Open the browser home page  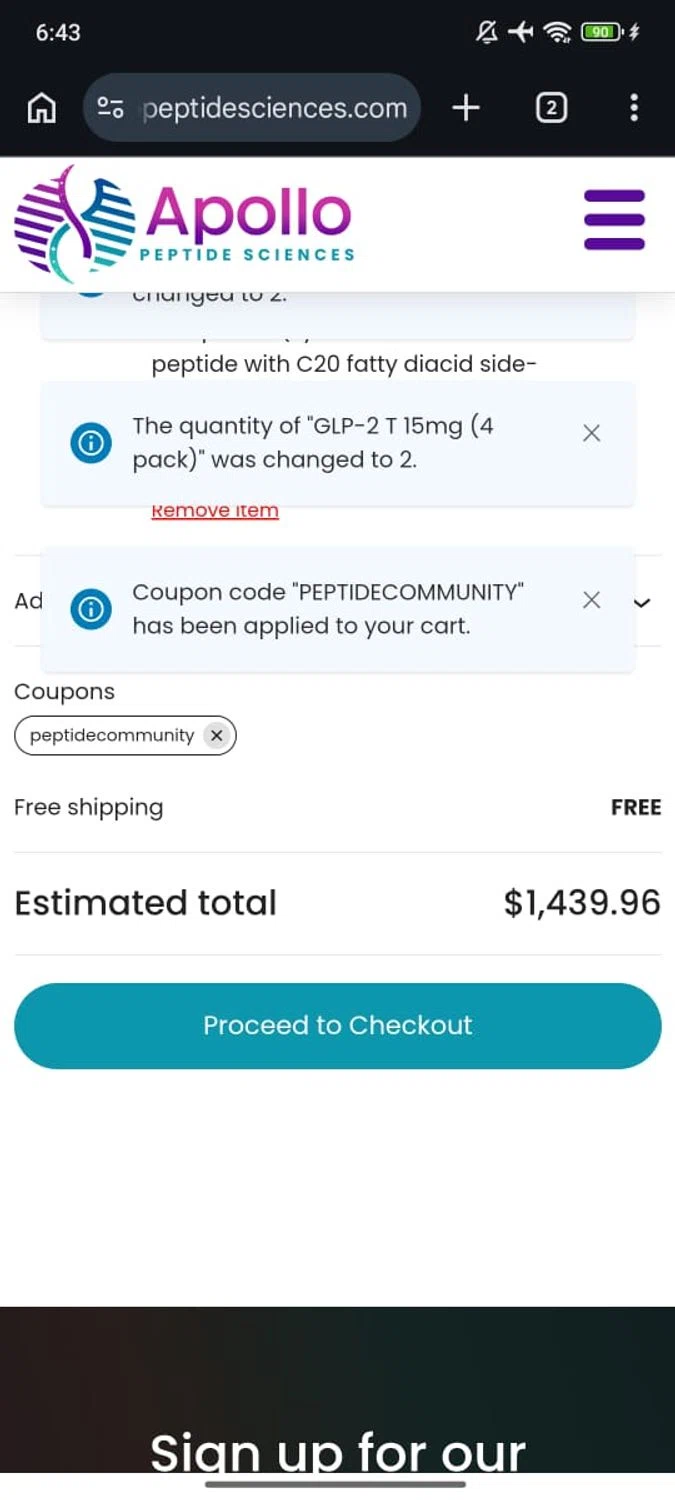pyautogui.click(x=41, y=108)
